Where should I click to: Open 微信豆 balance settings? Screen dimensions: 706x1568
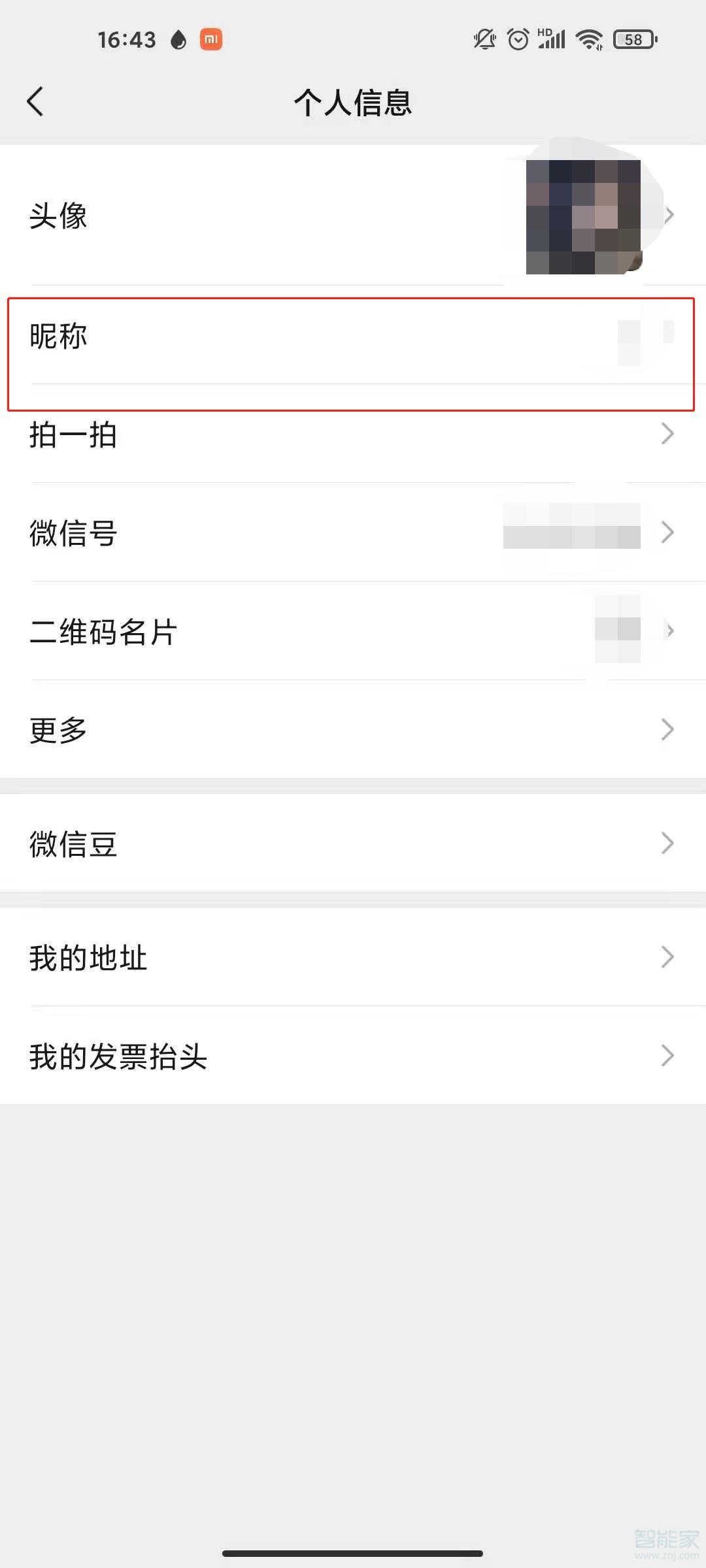353,843
